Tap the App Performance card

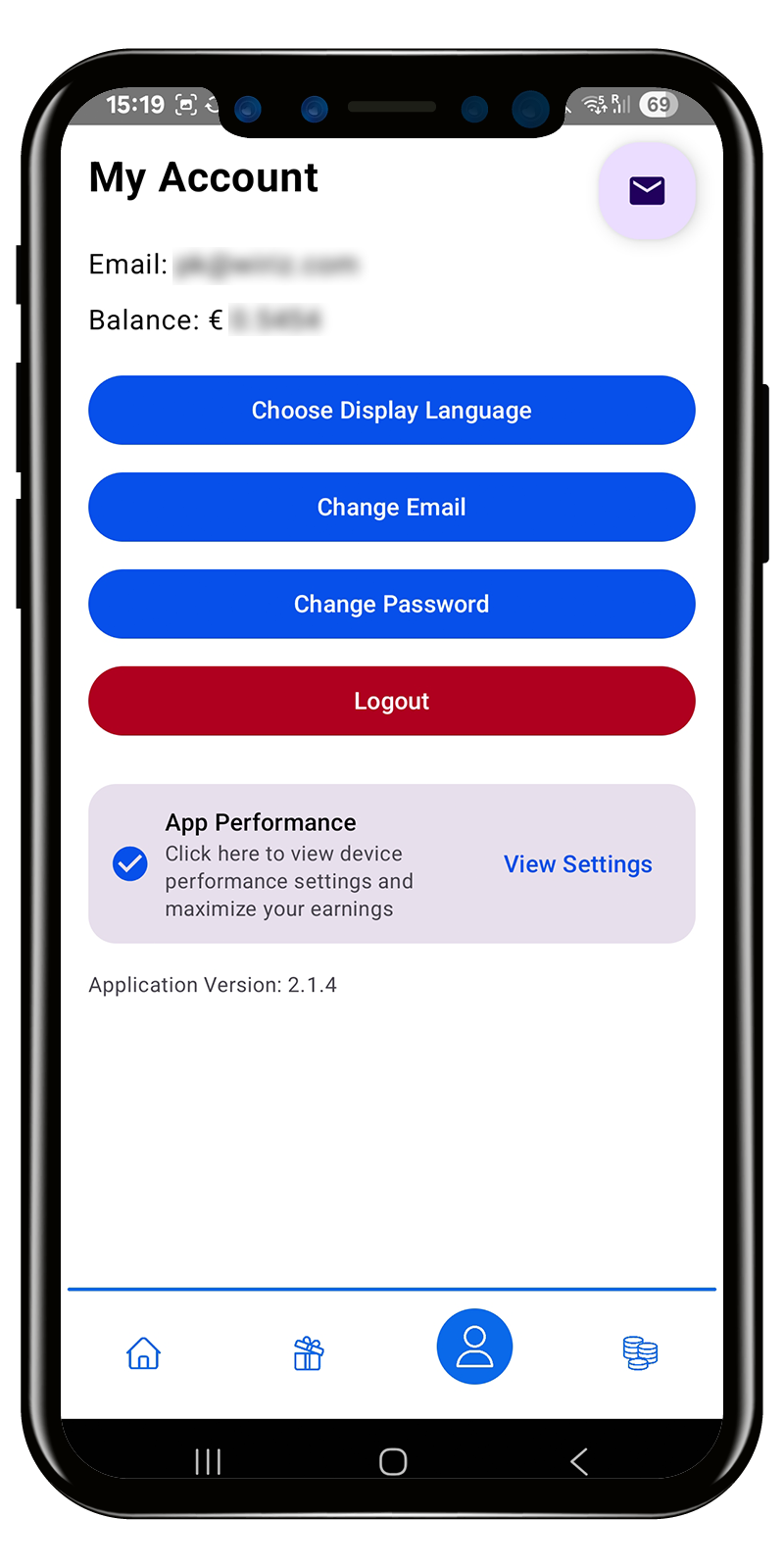pyautogui.click(x=392, y=863)
